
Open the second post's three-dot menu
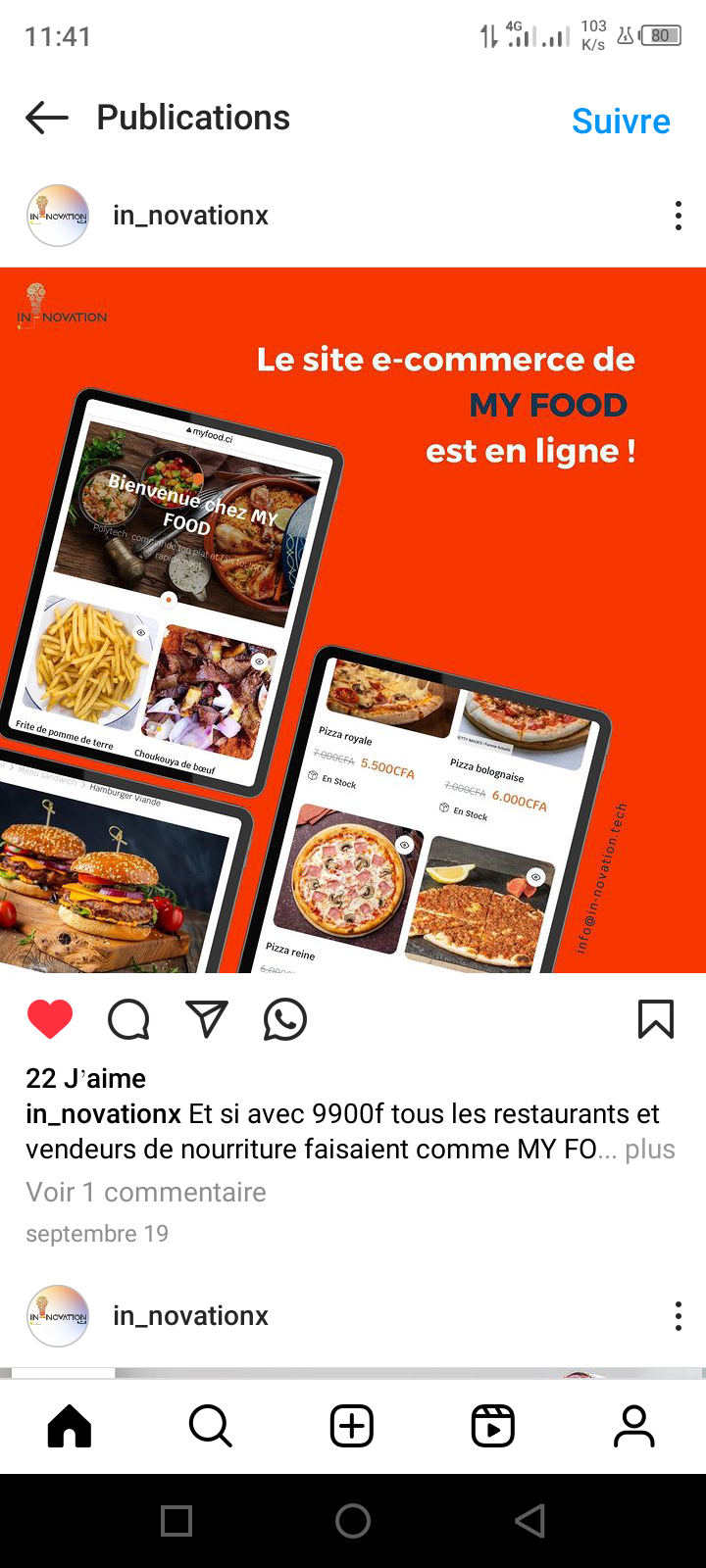tap(678, 1316)
